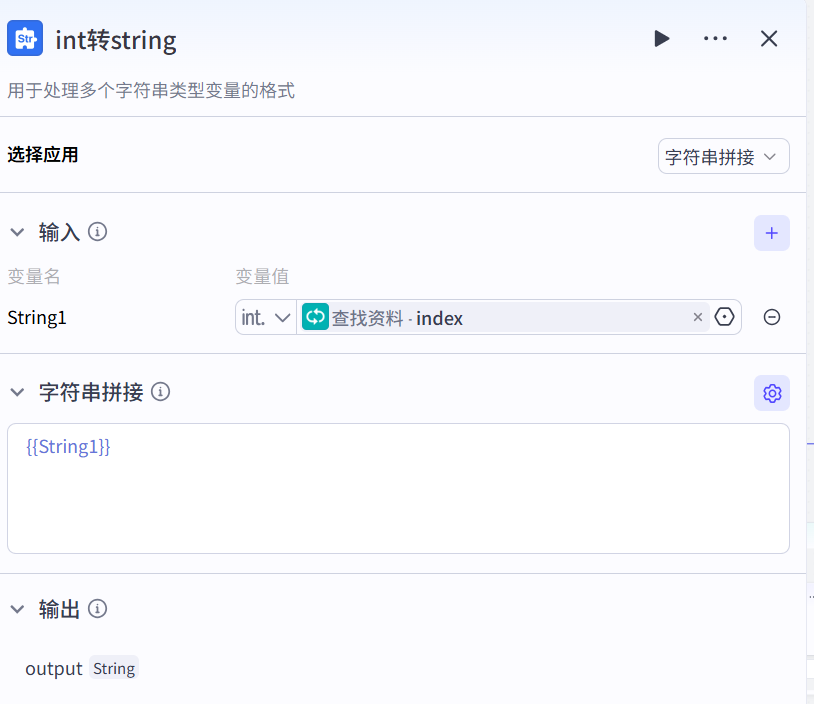814x704 pixels.
Task: Collapse the 输入 section
Action: (x=17, y=232)
